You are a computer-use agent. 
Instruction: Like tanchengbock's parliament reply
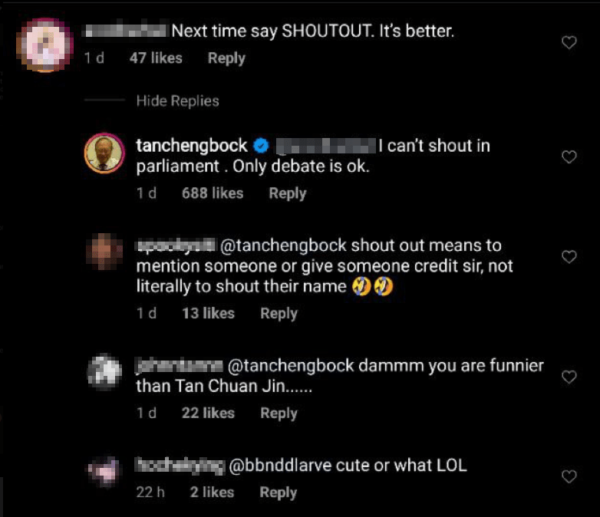(569, 157)
